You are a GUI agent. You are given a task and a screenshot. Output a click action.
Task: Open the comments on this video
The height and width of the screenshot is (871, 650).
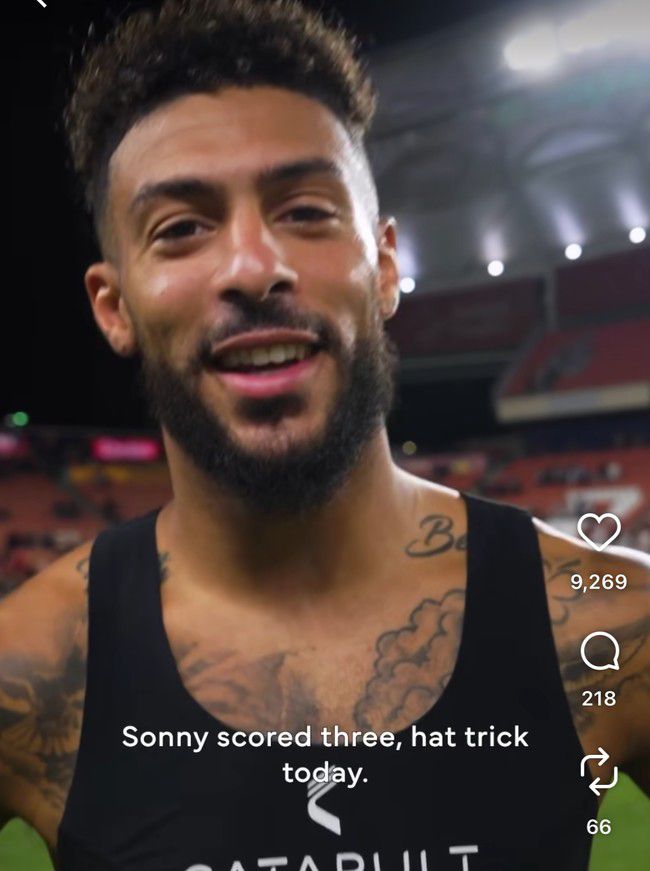tap(599, 653)
